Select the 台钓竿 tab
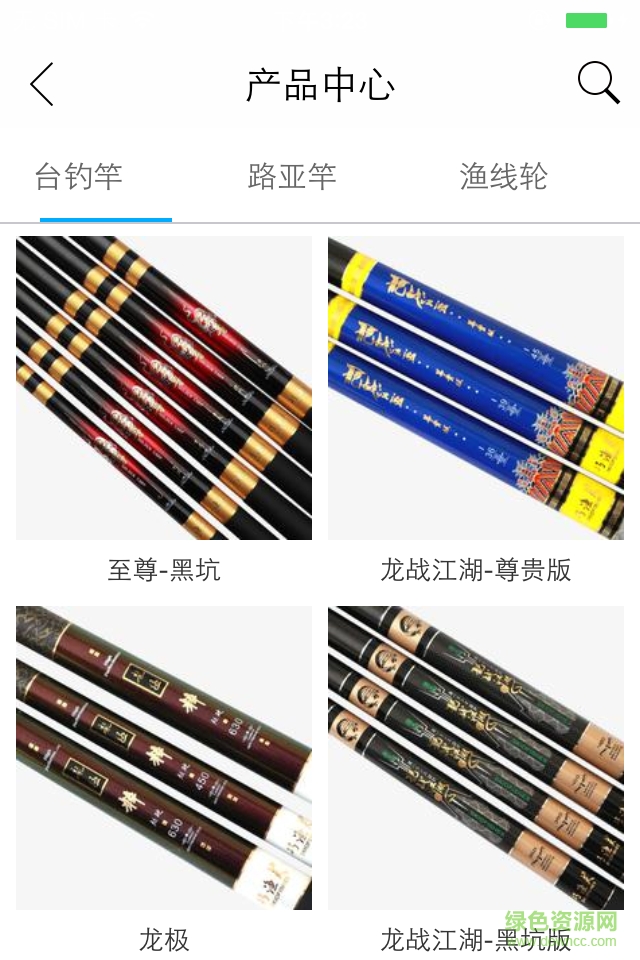The image size is (640, 960). coord(79,177)
